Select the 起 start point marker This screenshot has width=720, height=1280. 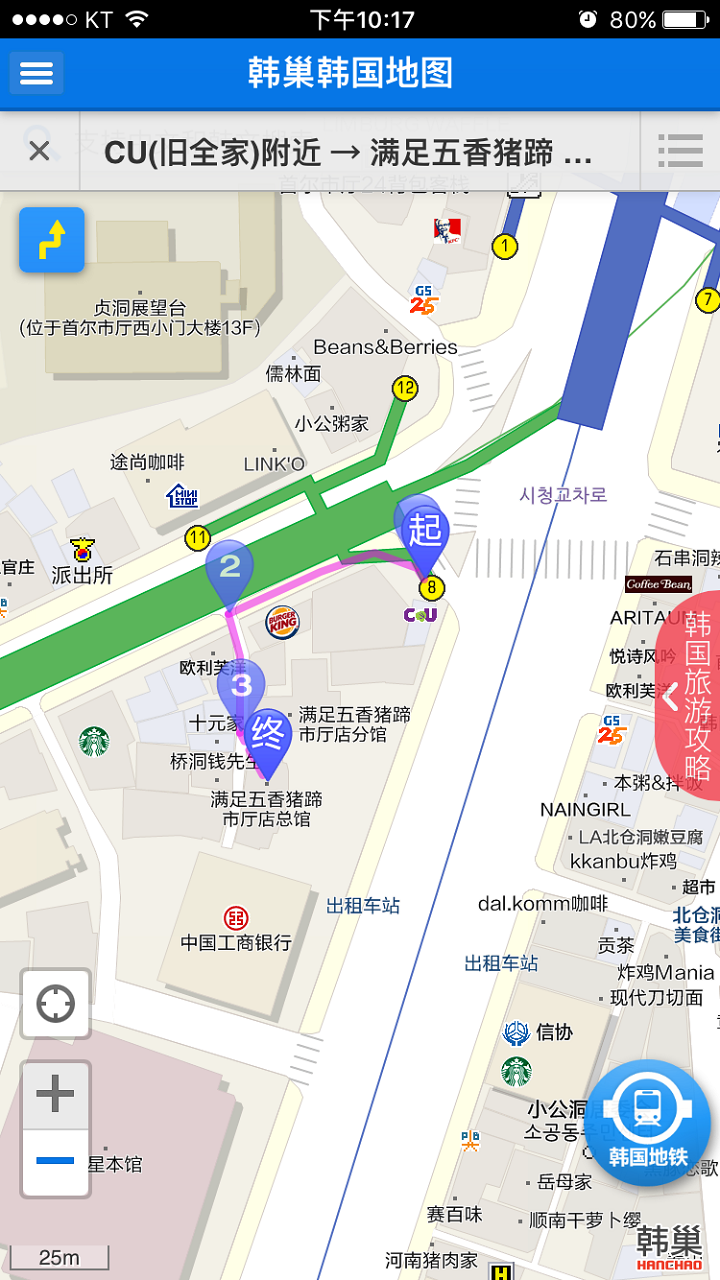tap(425, 530)
